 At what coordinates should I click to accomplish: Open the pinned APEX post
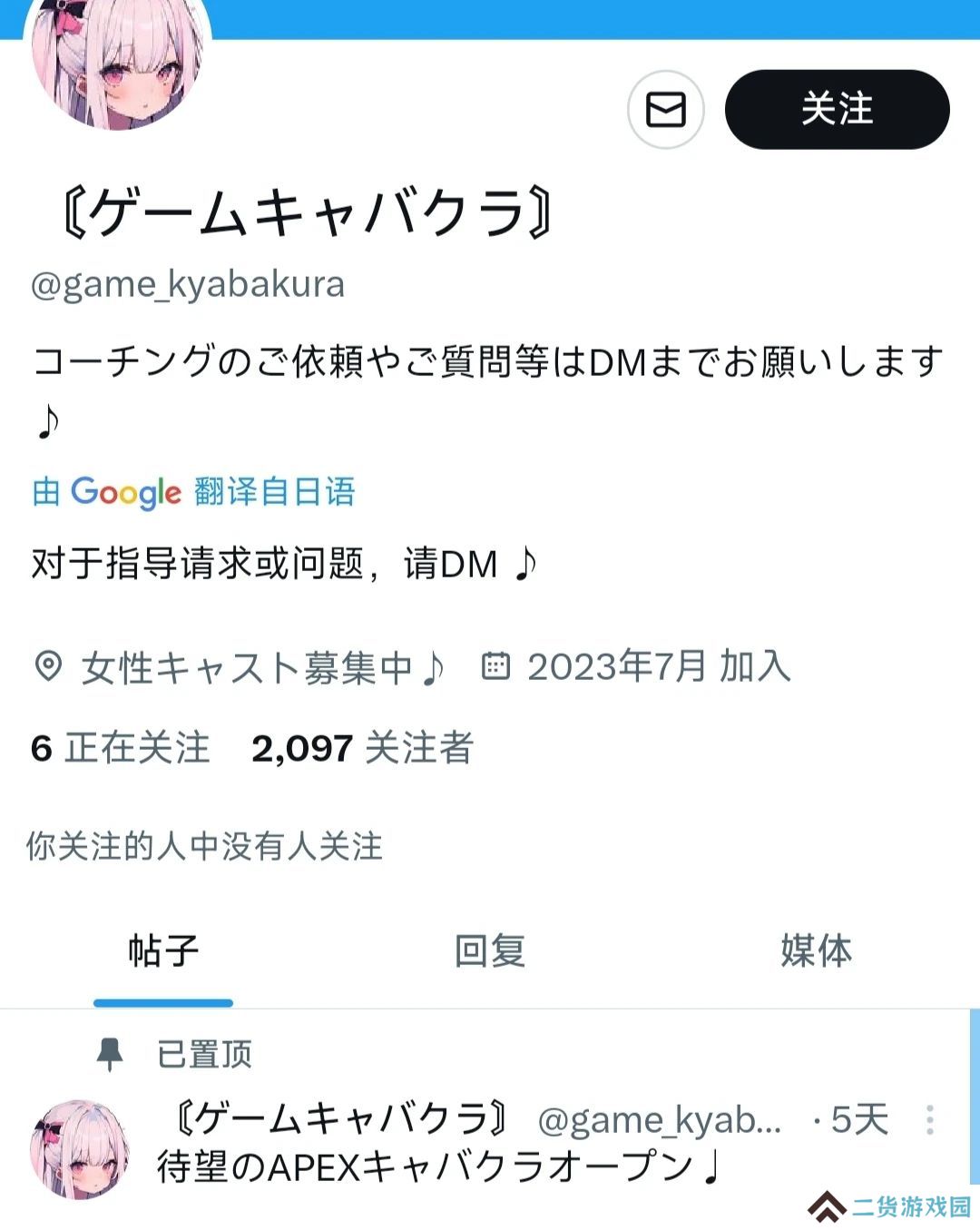point(436,1167)
